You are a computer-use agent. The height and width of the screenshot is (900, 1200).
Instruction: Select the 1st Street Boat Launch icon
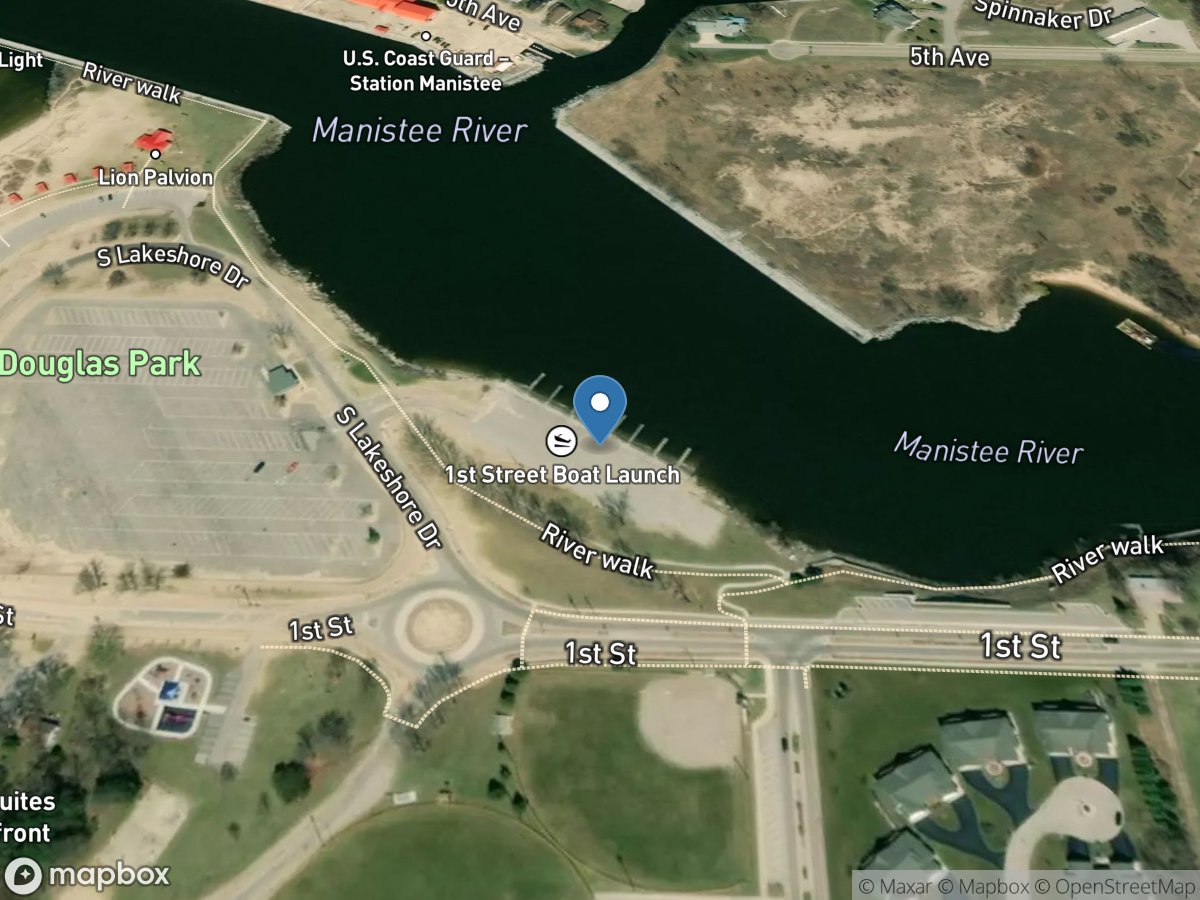point(561,441)
